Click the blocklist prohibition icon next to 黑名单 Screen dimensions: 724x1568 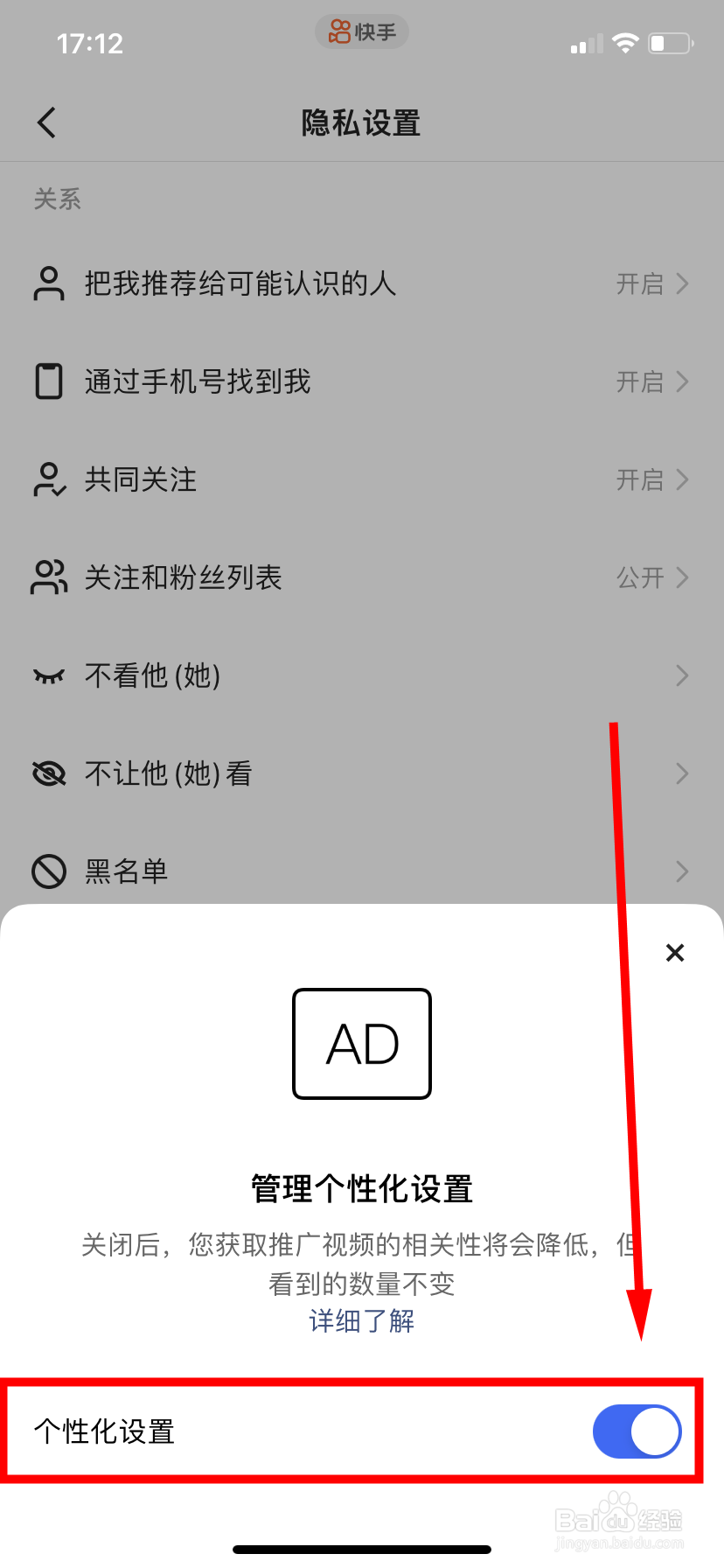(48, 871)
